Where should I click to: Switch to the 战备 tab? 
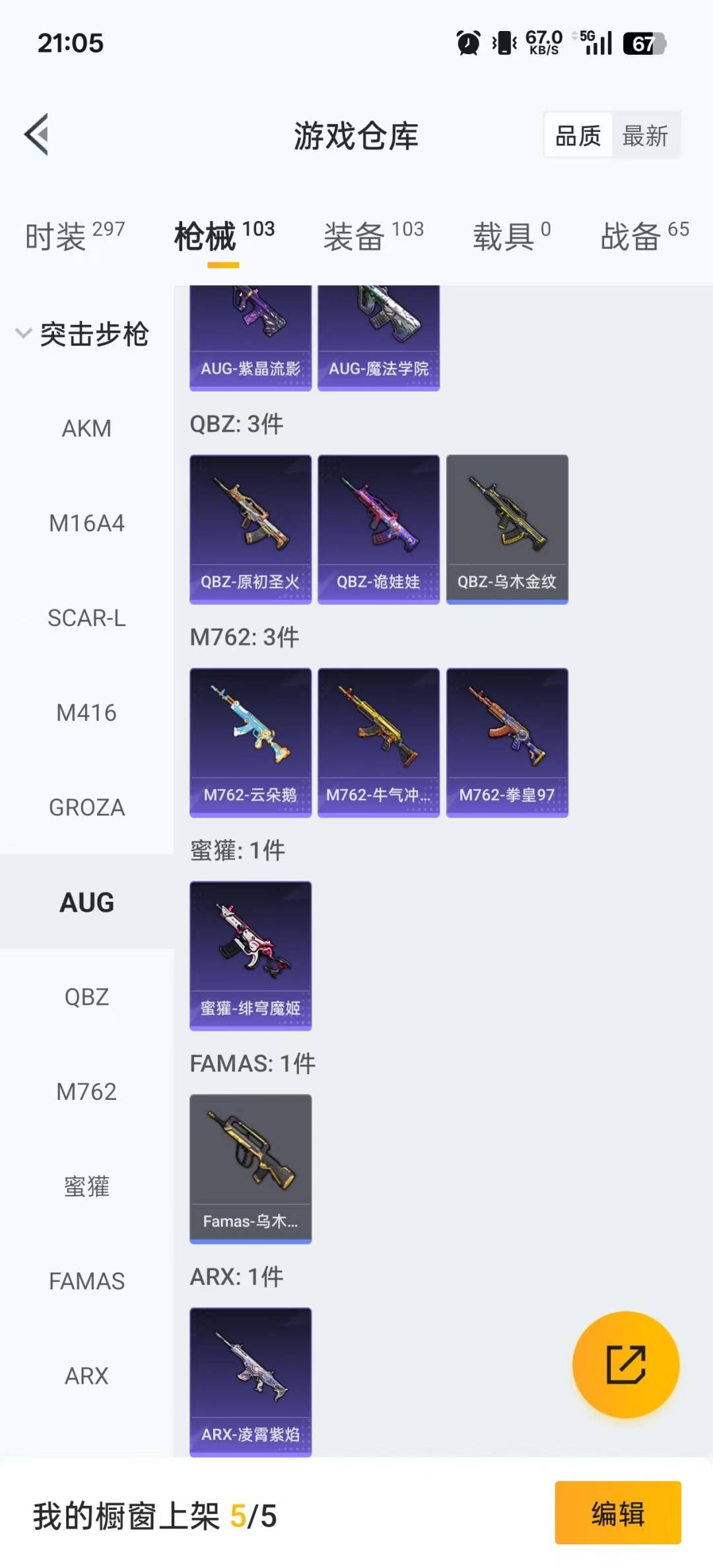point(644,236)
